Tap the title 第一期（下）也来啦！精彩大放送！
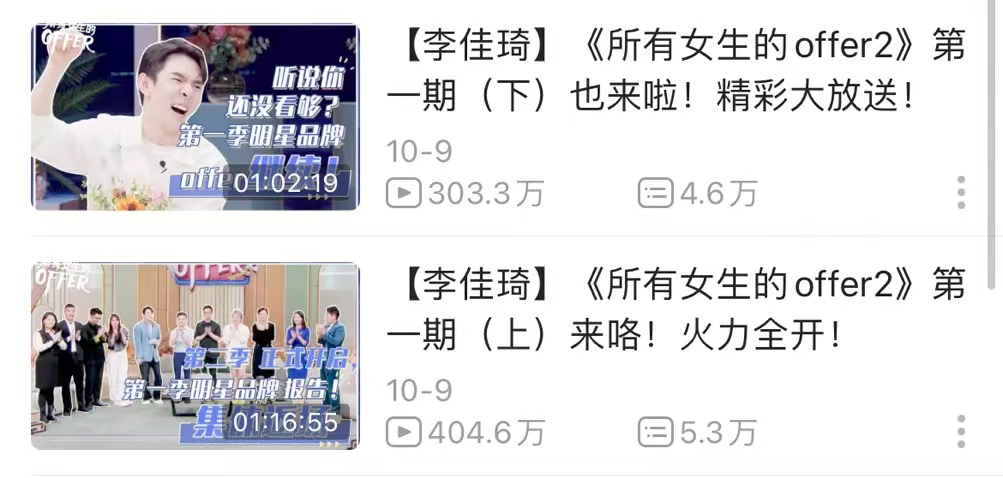This screenshot has height=478, width=1003. click(x=675, y=72)
